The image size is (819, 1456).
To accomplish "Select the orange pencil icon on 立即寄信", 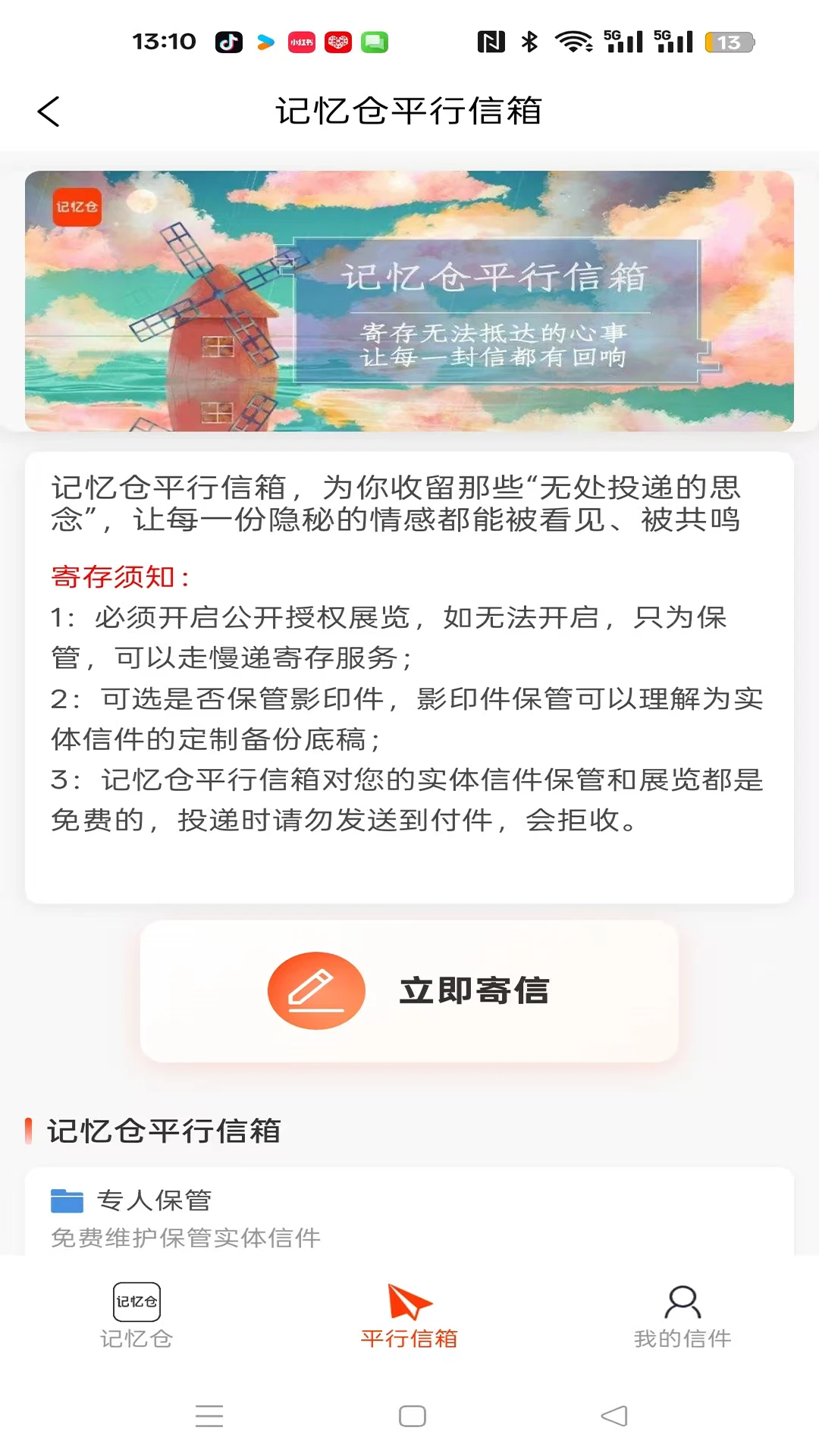I will click(x=316, y=990).
